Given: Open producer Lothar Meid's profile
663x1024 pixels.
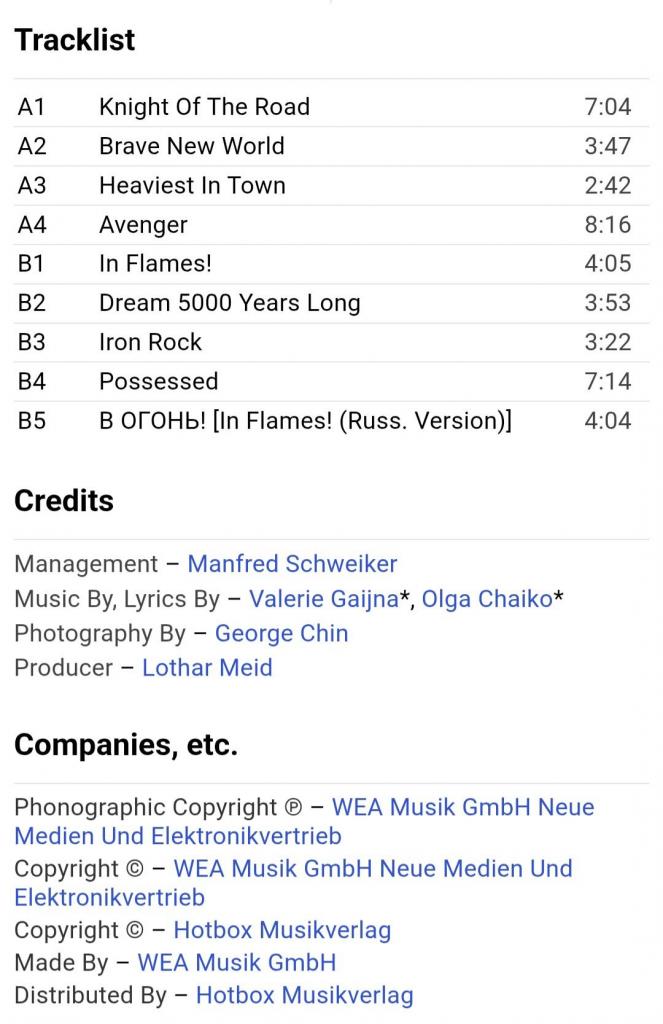Looking at the screenshot, I should tap(207, 667).
